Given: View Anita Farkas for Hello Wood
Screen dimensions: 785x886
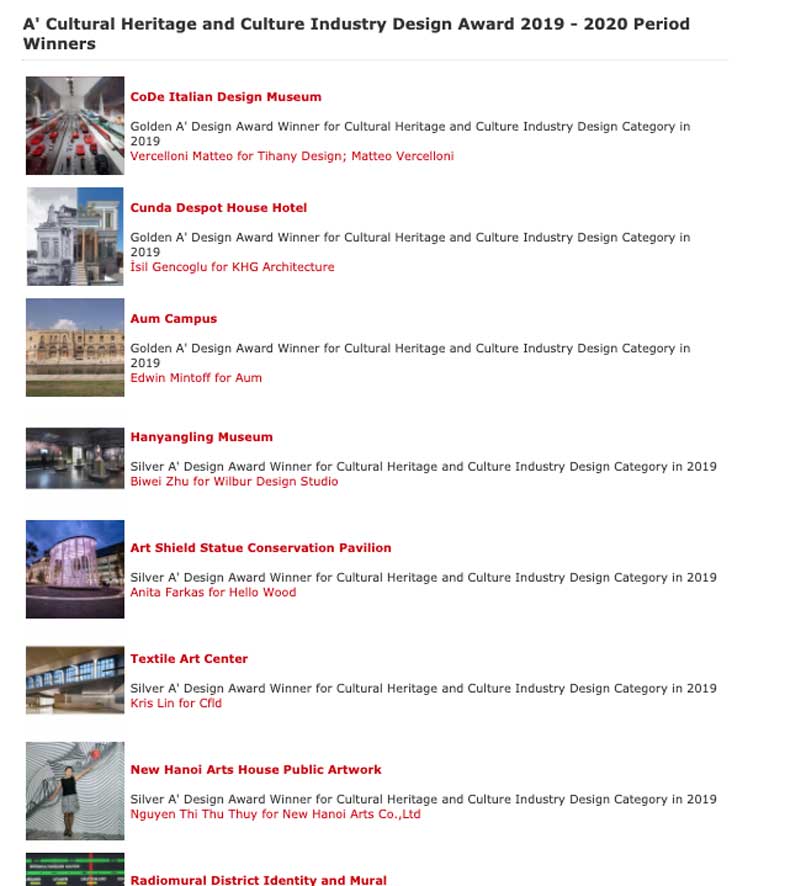Looking at the screenshot, I should [x=213, y=592].
